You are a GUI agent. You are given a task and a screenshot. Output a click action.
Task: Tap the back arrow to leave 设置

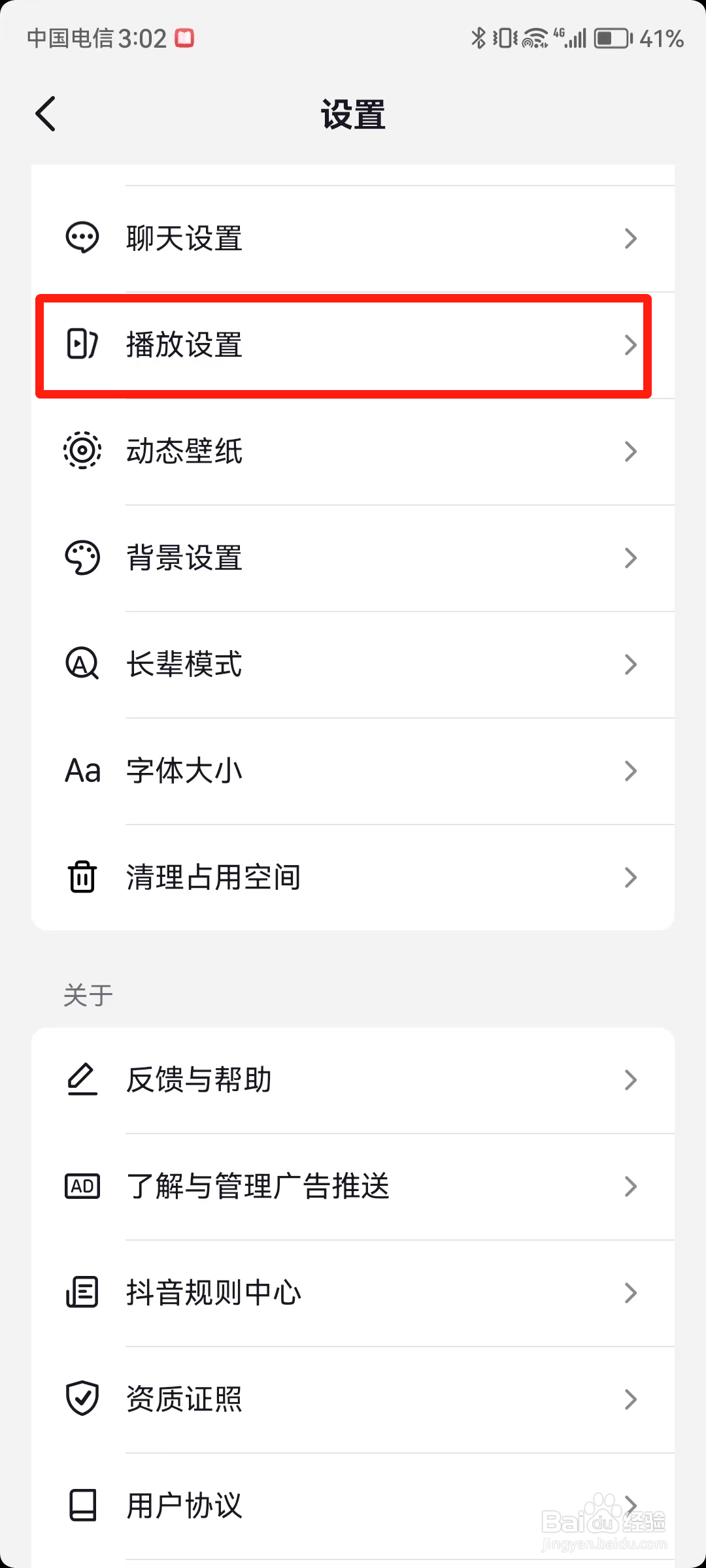click(x=44, y=113)
